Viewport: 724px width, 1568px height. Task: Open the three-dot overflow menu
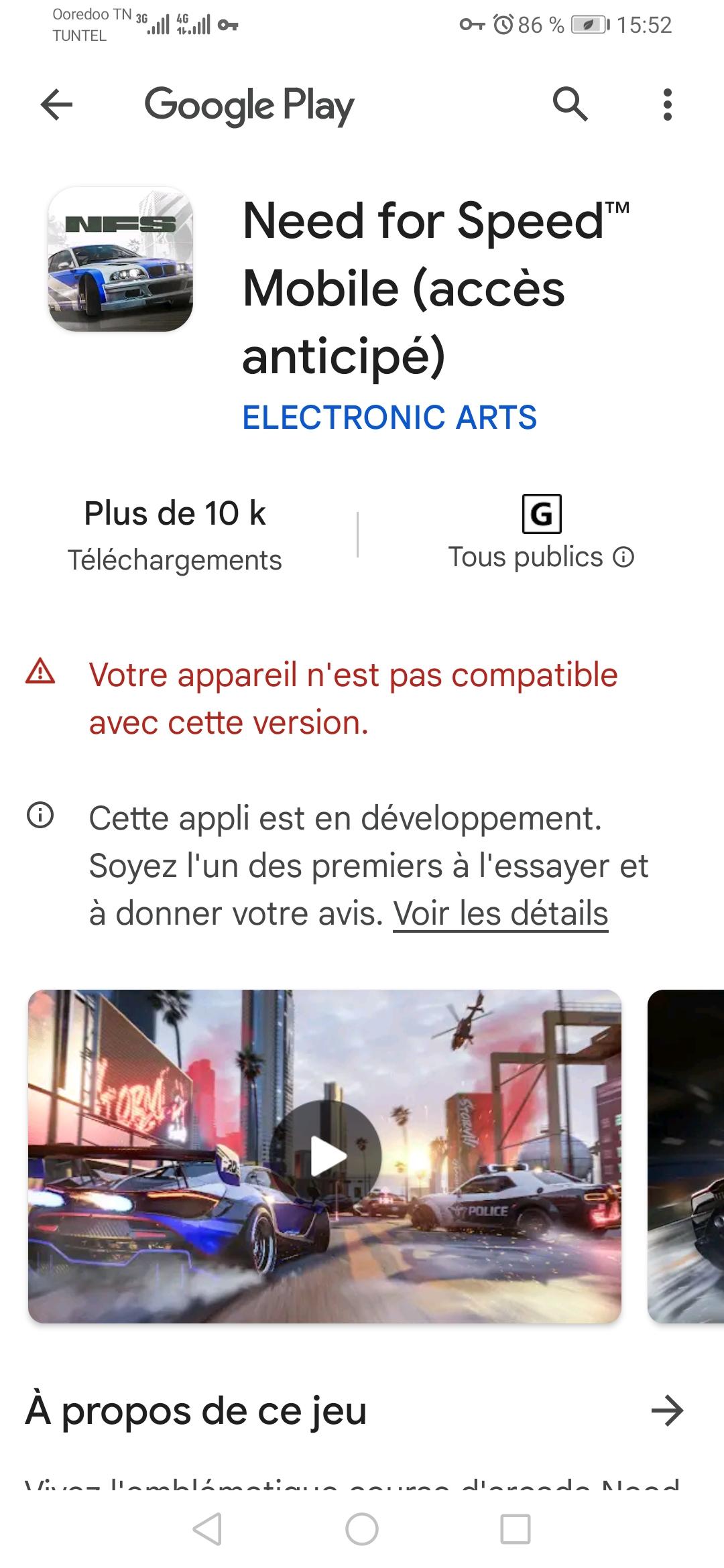tap(666, 105)
